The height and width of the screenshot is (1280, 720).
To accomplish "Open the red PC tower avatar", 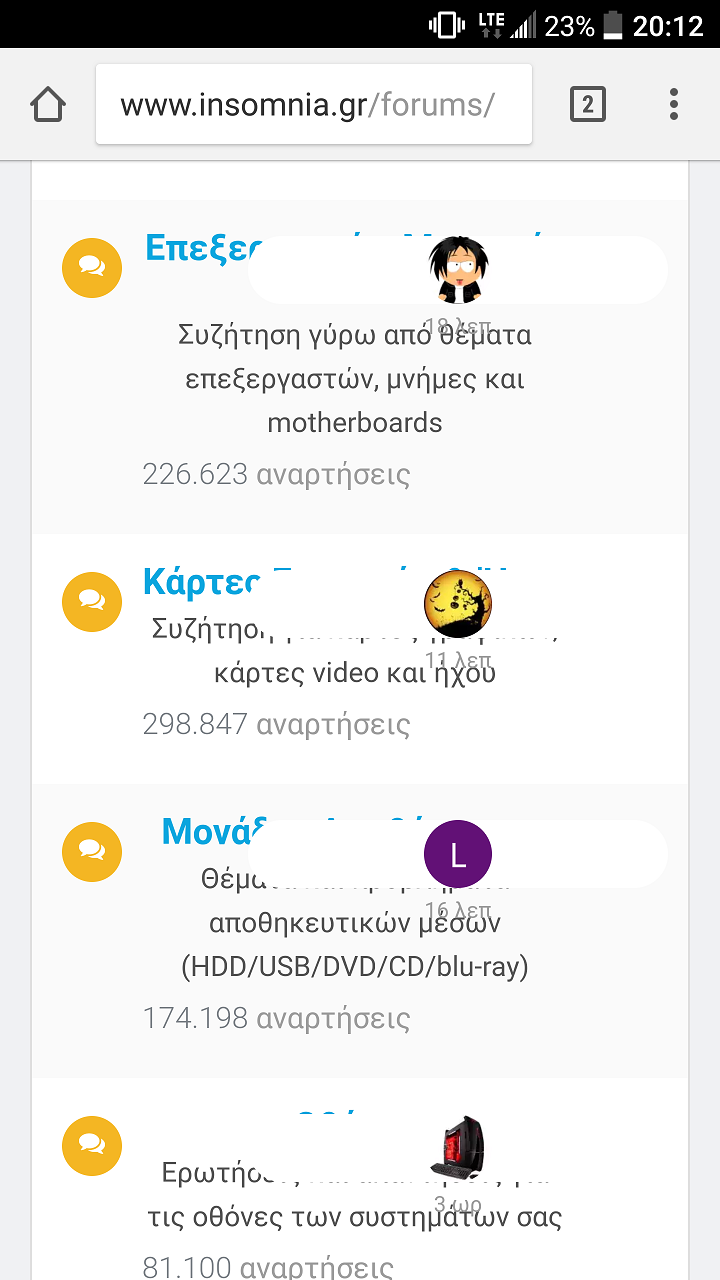I will point(458,1148).
